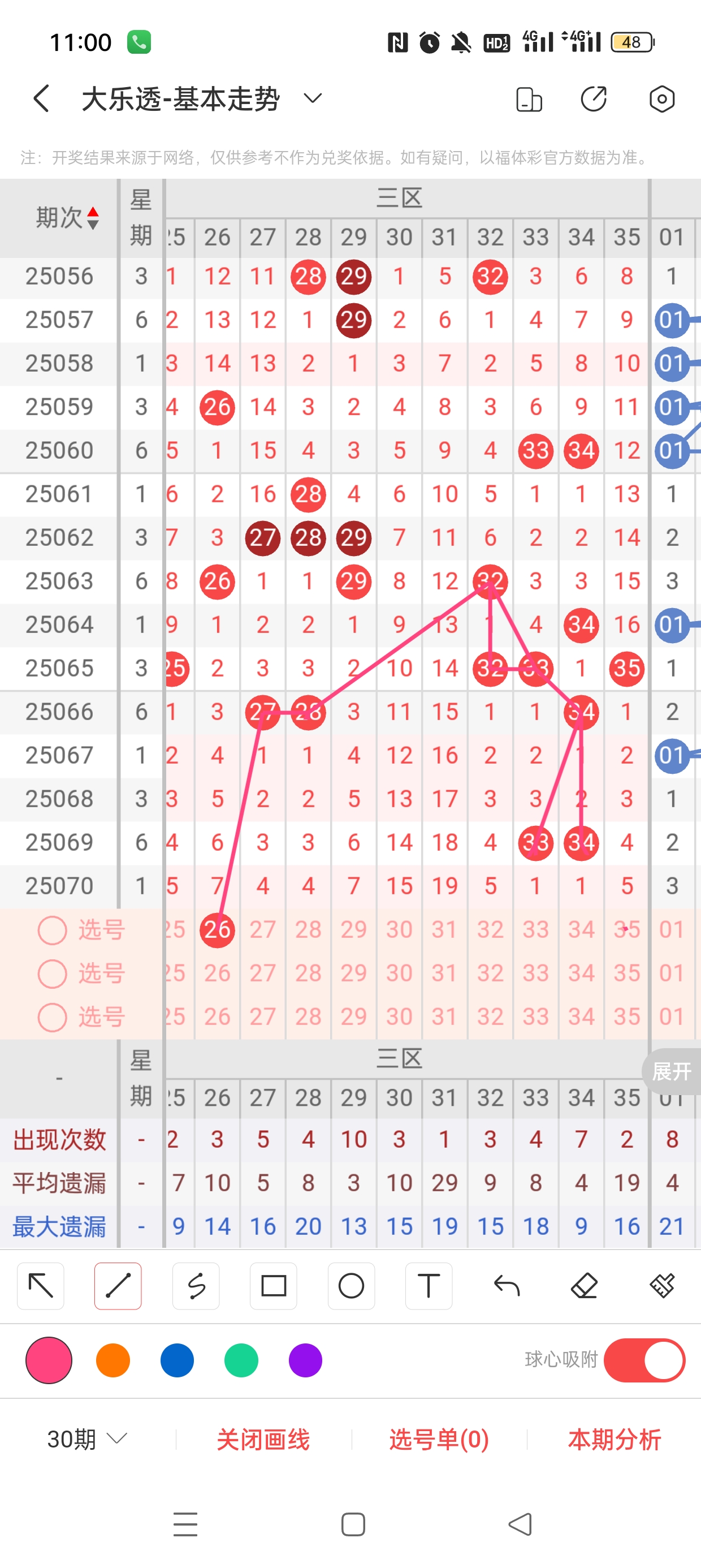
Task: Open the 大乐透-基本走势 chart type dropdown
Action: 312,98
